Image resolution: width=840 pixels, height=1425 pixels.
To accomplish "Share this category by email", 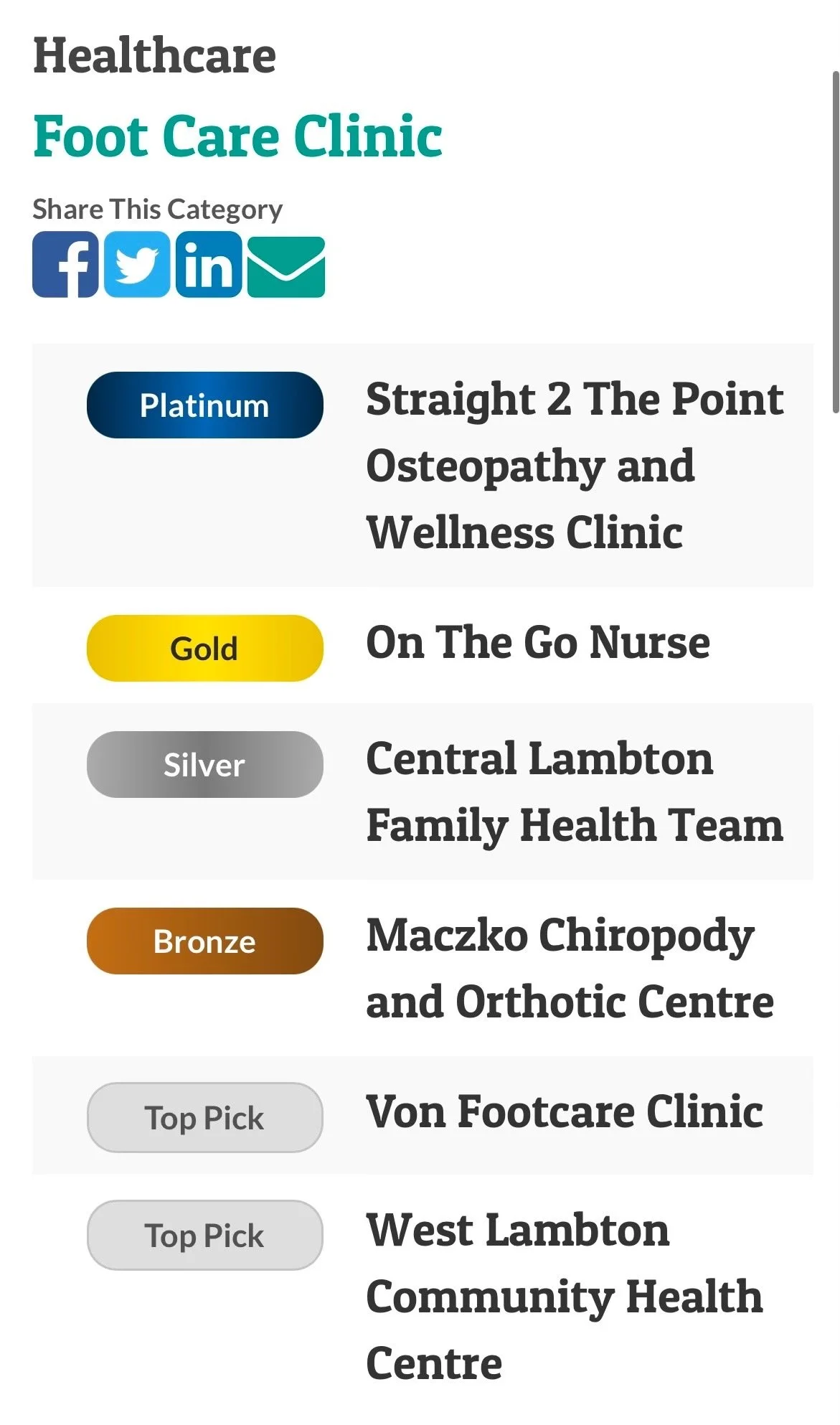I will [x=286, y=267].
